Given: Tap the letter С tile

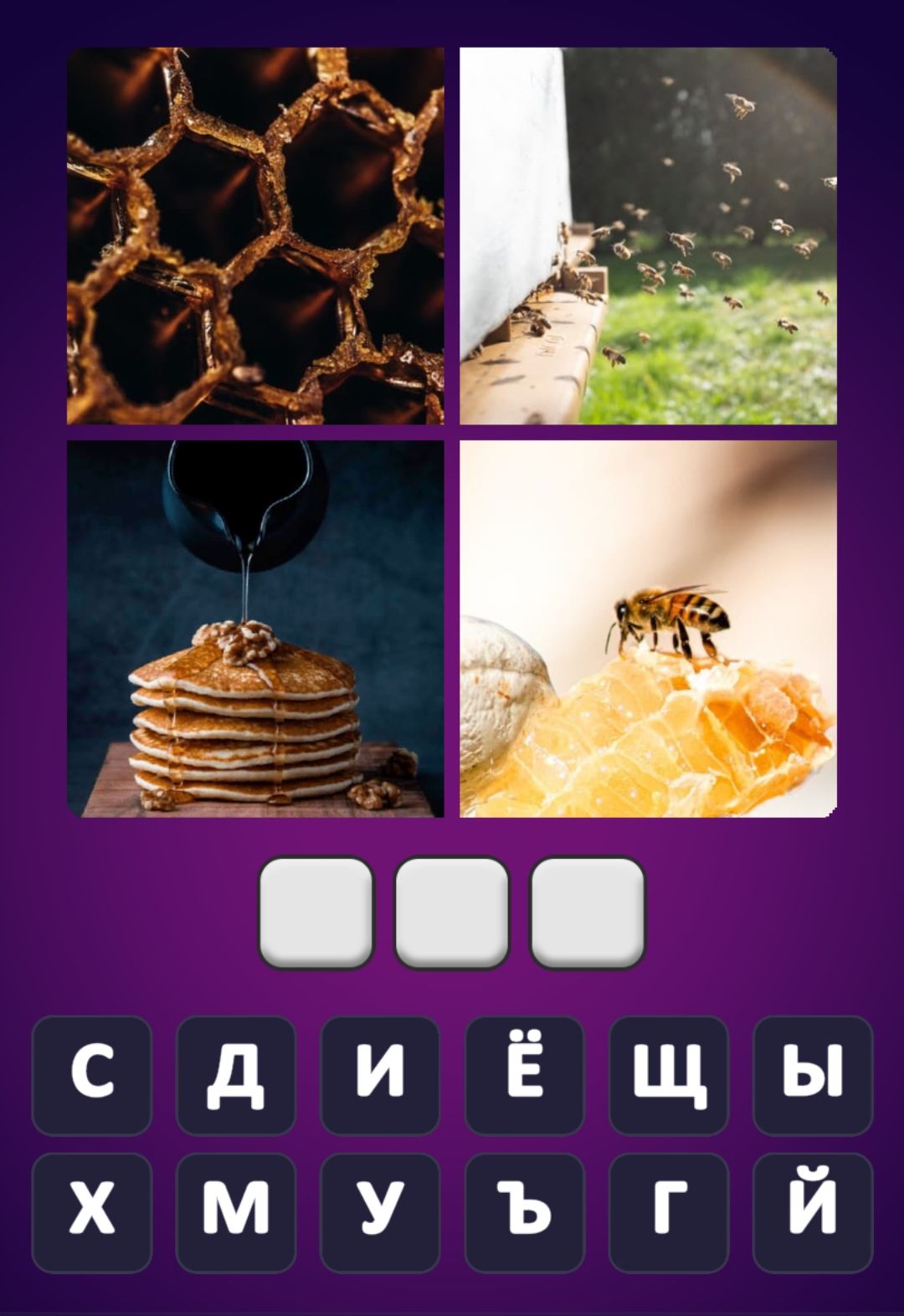Looking at the screenshot, I should point(92,1075).
